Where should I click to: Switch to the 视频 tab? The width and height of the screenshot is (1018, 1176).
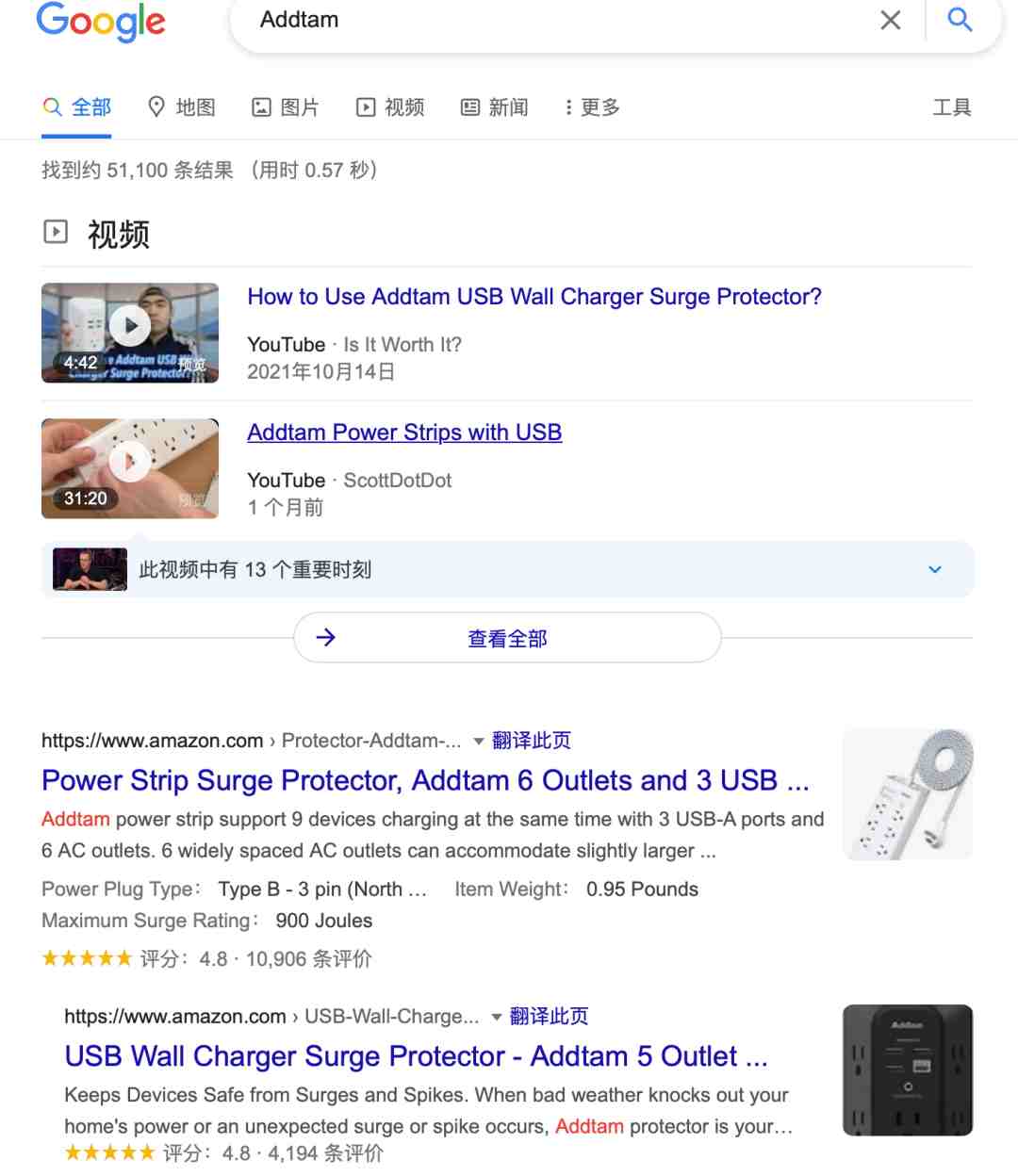390,107
